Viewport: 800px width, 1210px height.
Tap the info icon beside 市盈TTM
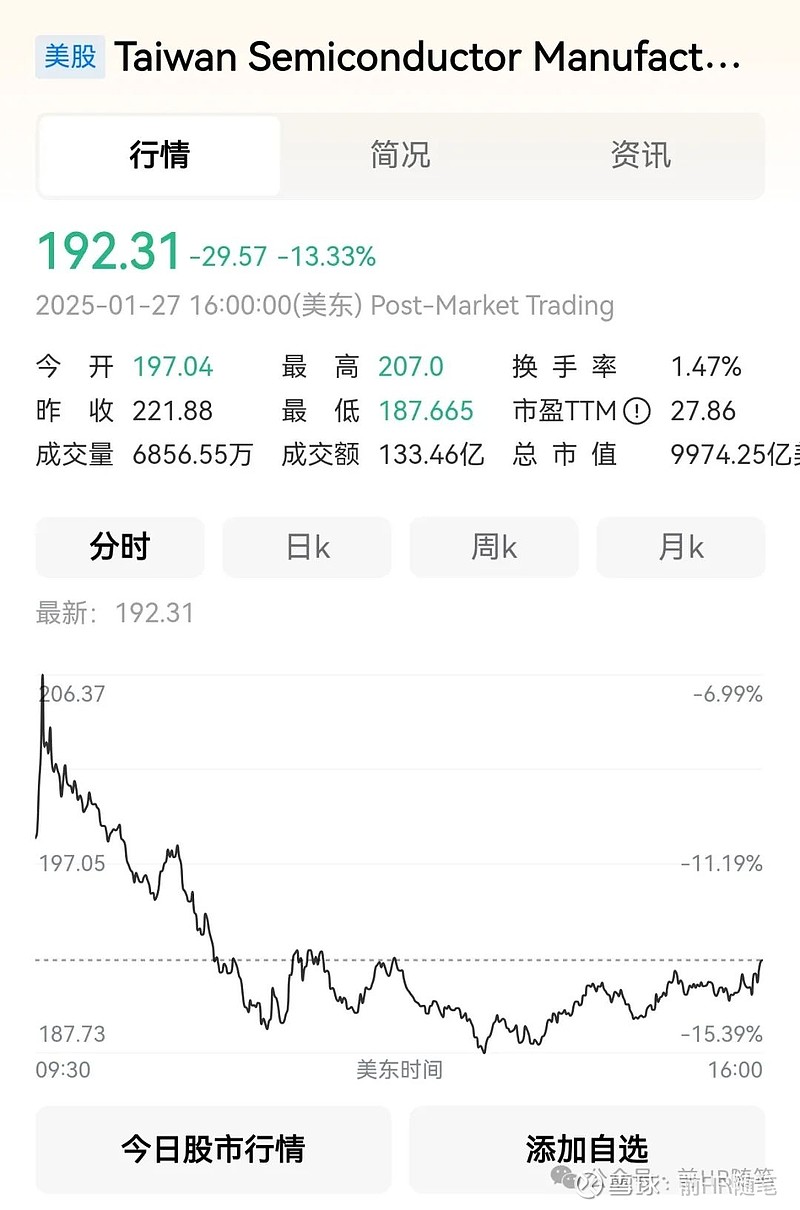637,411
